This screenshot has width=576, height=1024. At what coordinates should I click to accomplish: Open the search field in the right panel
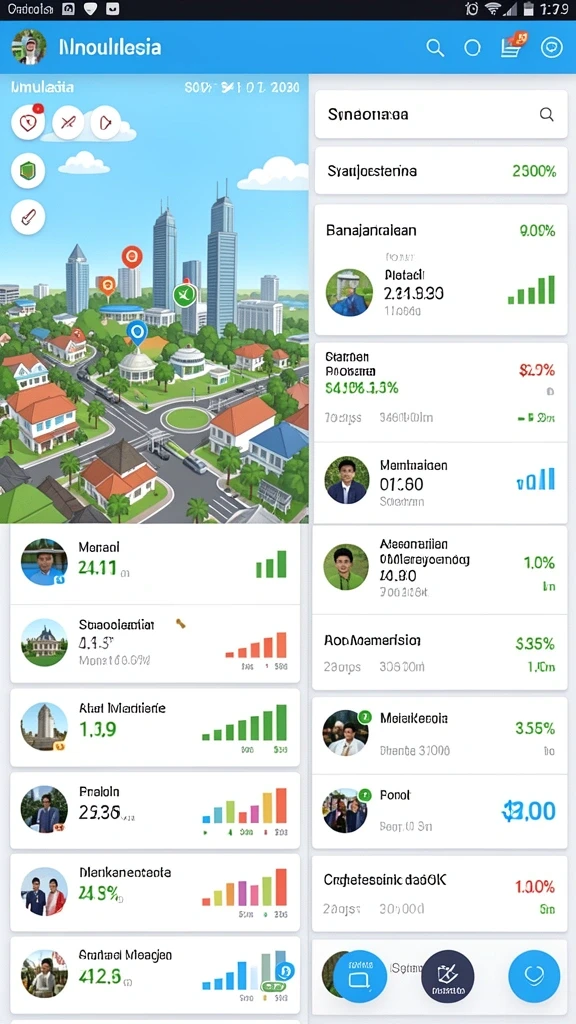coord(441,114)
